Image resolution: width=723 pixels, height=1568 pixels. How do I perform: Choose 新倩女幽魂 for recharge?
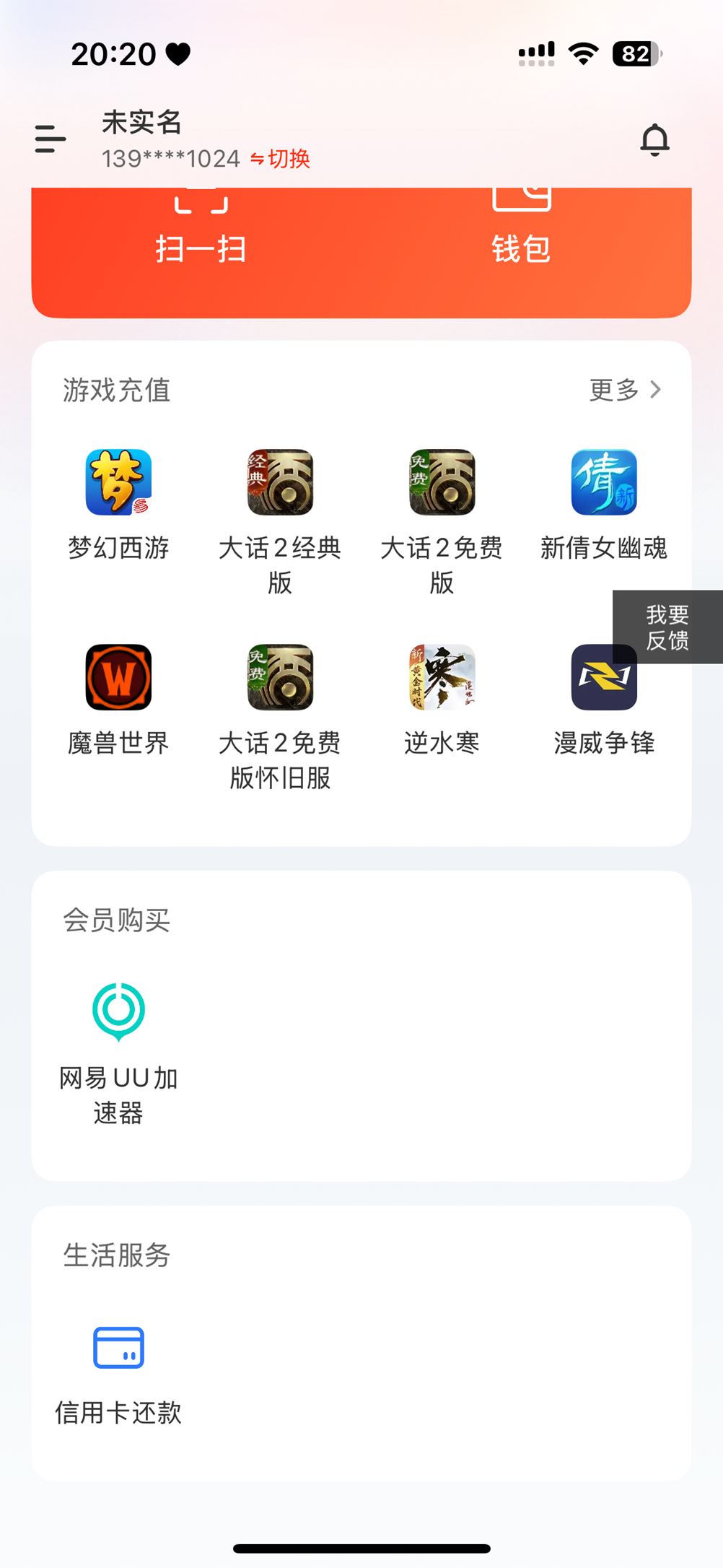[604, 482]
